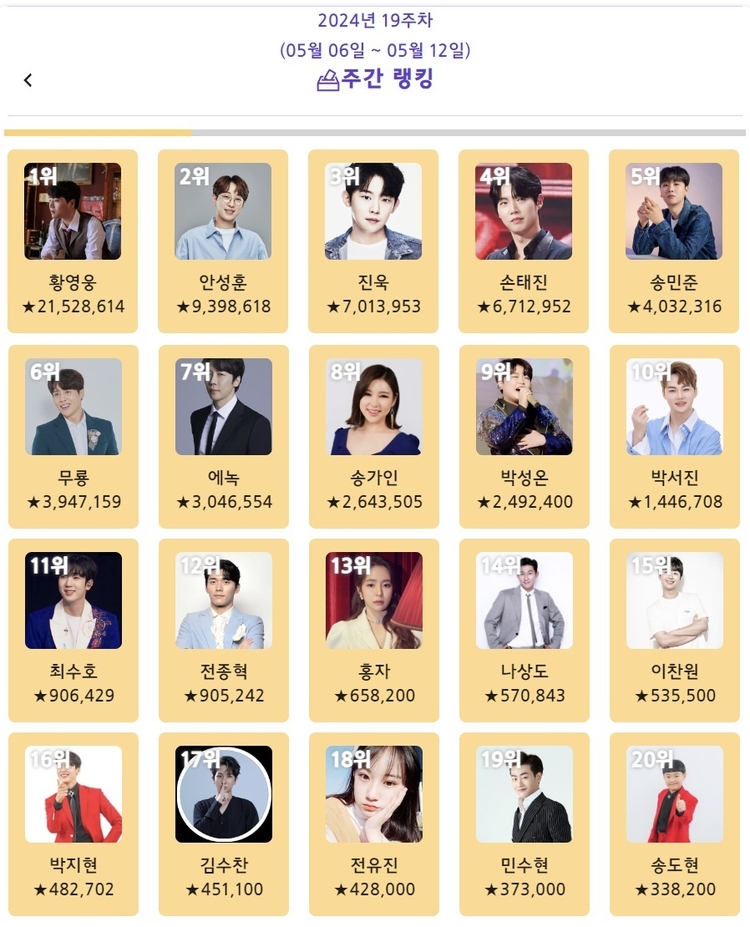
Task: View 박성온's ranking card
Action: coord(523,436)
